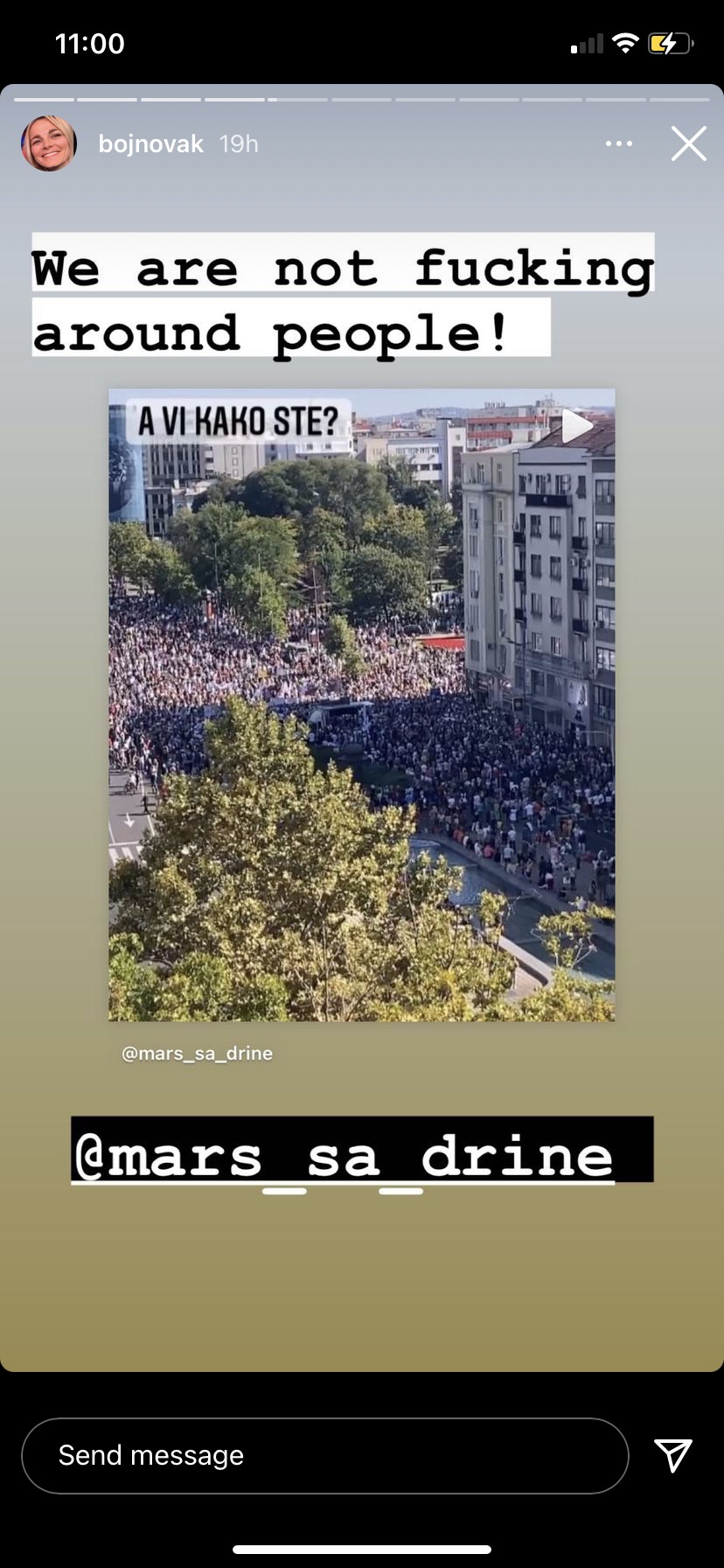Open the shared A VI KAKO STE? post
This screenshot has width=724, height=1568.
point(361,704)
